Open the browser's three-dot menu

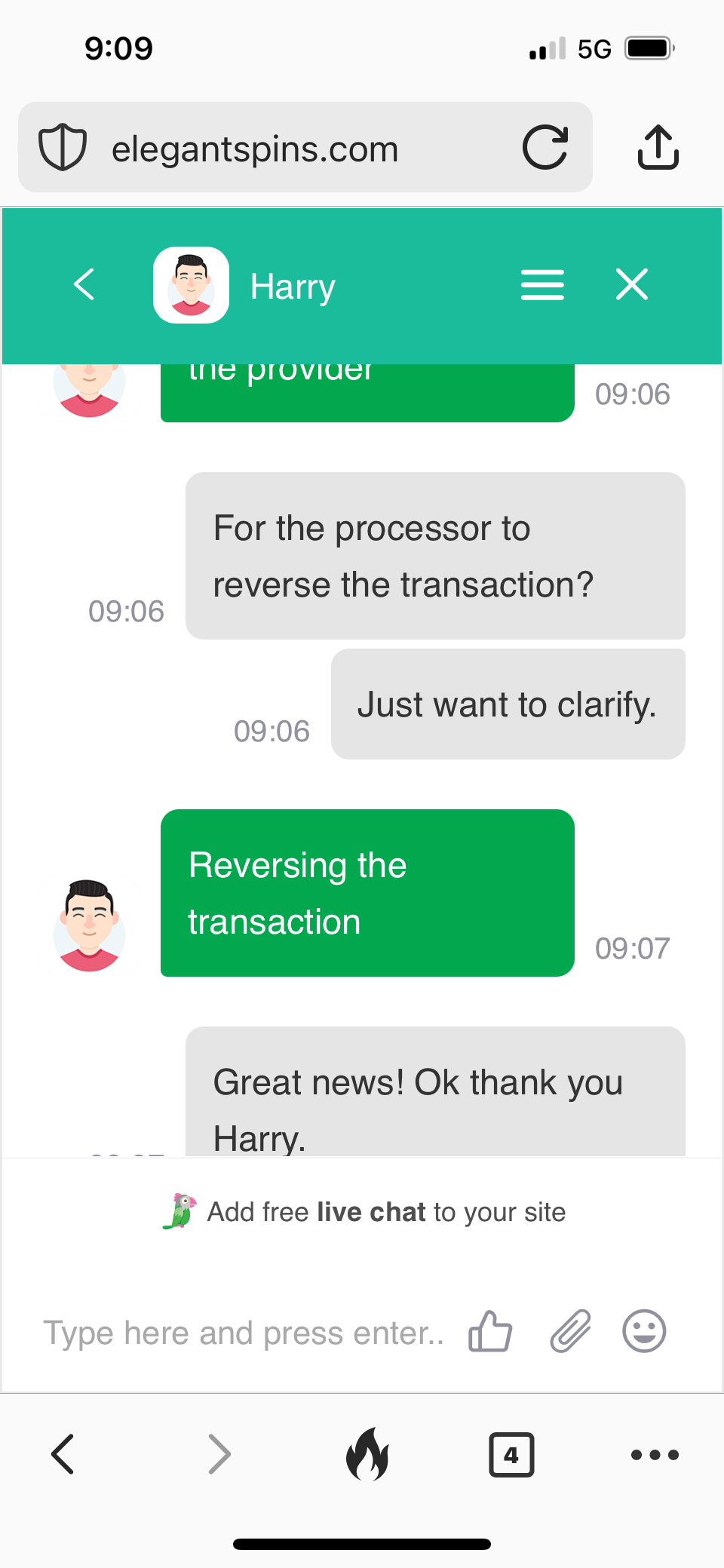(x=655, y=1454)
